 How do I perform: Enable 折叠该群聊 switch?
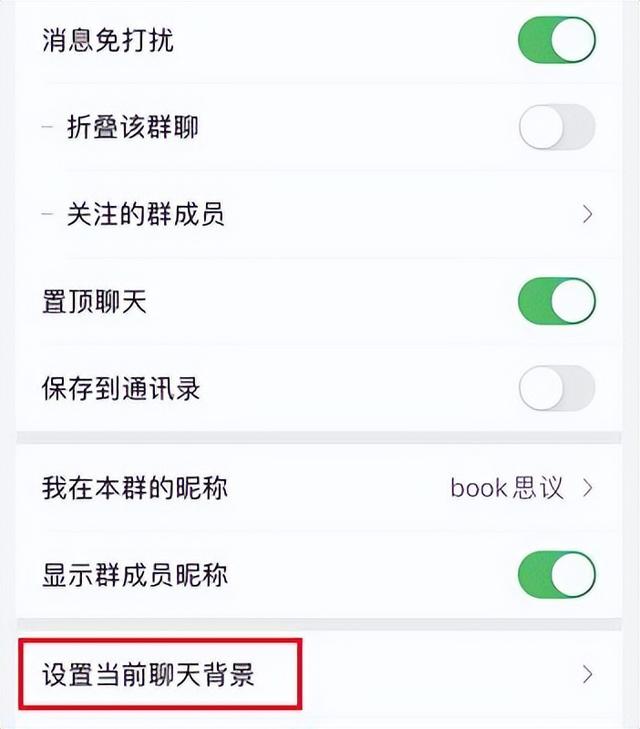coord(556,128)
